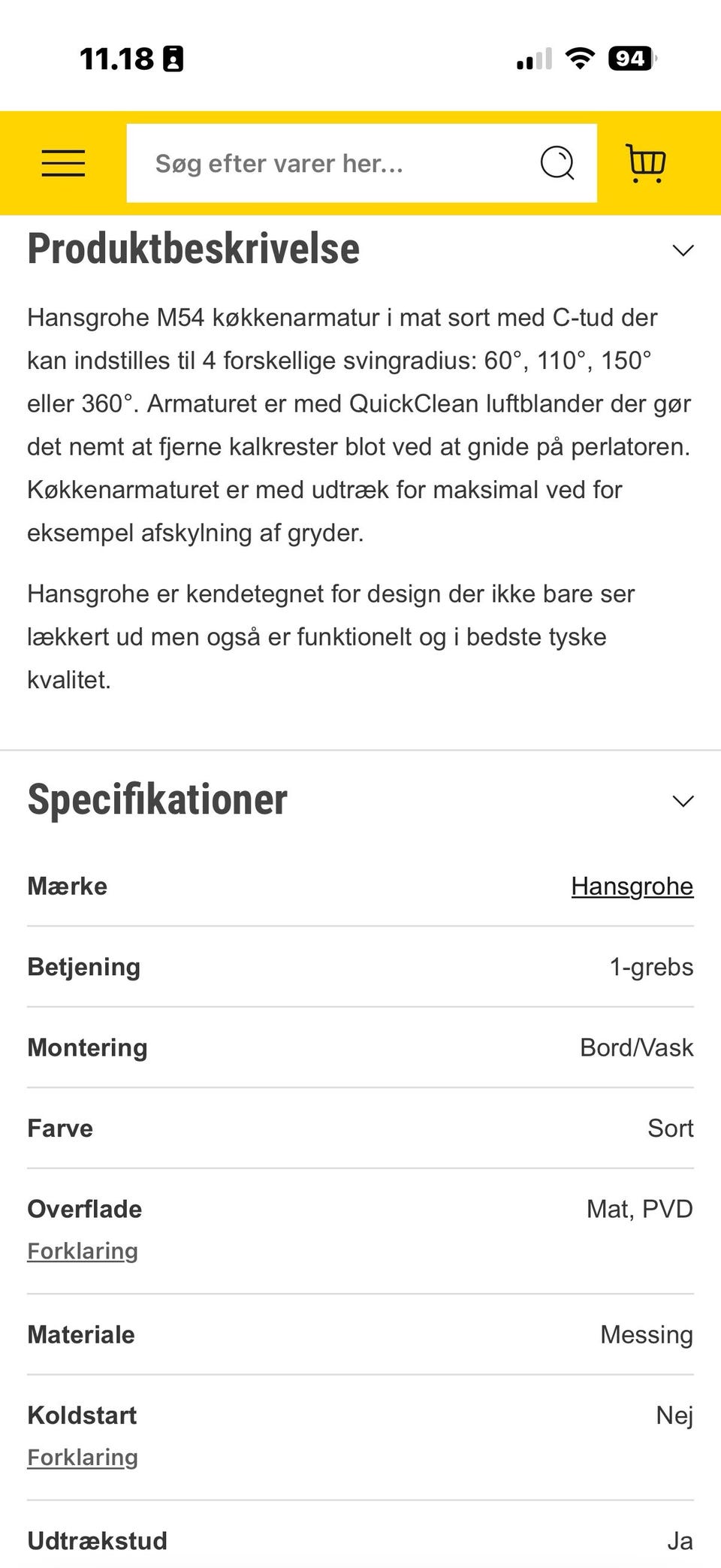Expand the Produktbeskrivelse chevron arrow
721x1568 pixels.
tap(682, 249)
